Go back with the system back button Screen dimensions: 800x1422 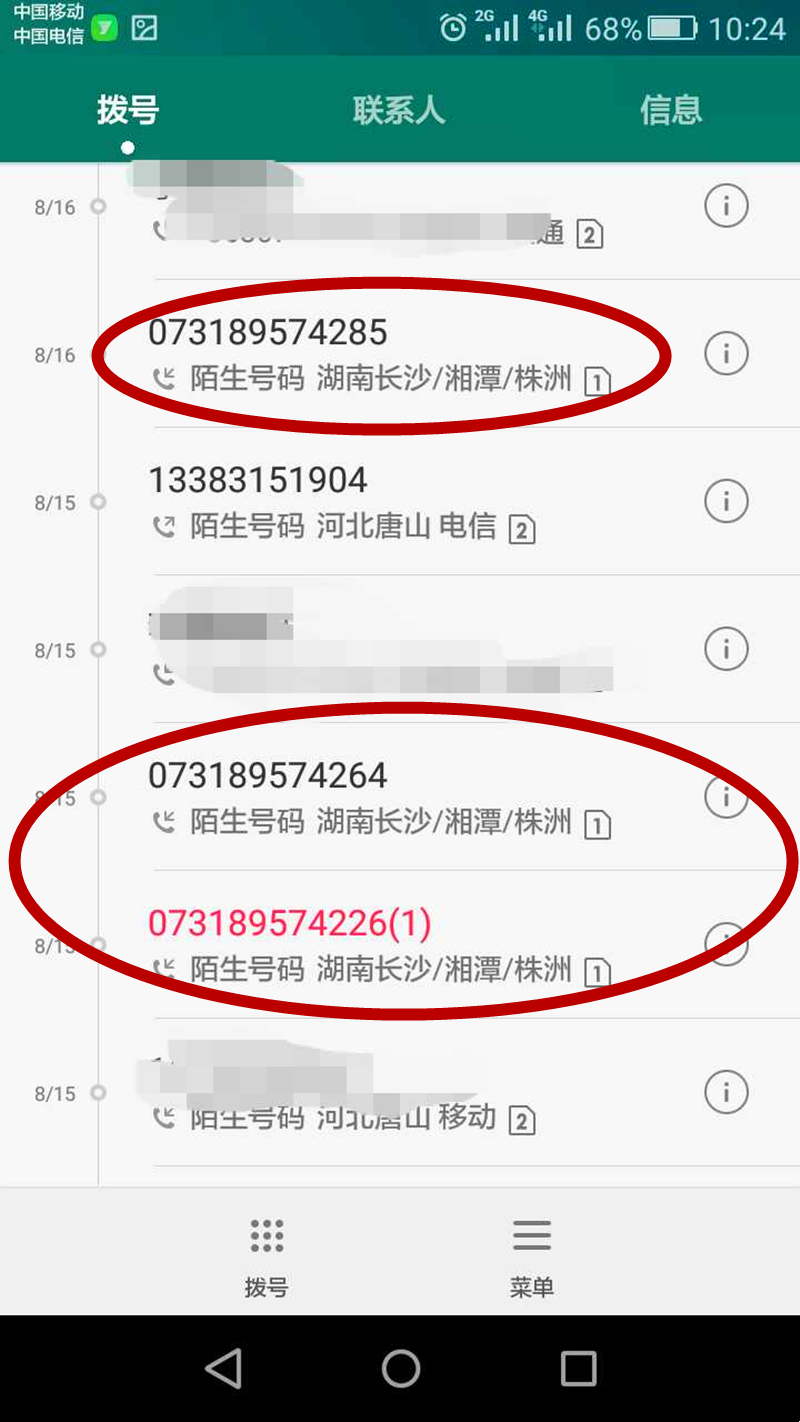[223, 1368]
